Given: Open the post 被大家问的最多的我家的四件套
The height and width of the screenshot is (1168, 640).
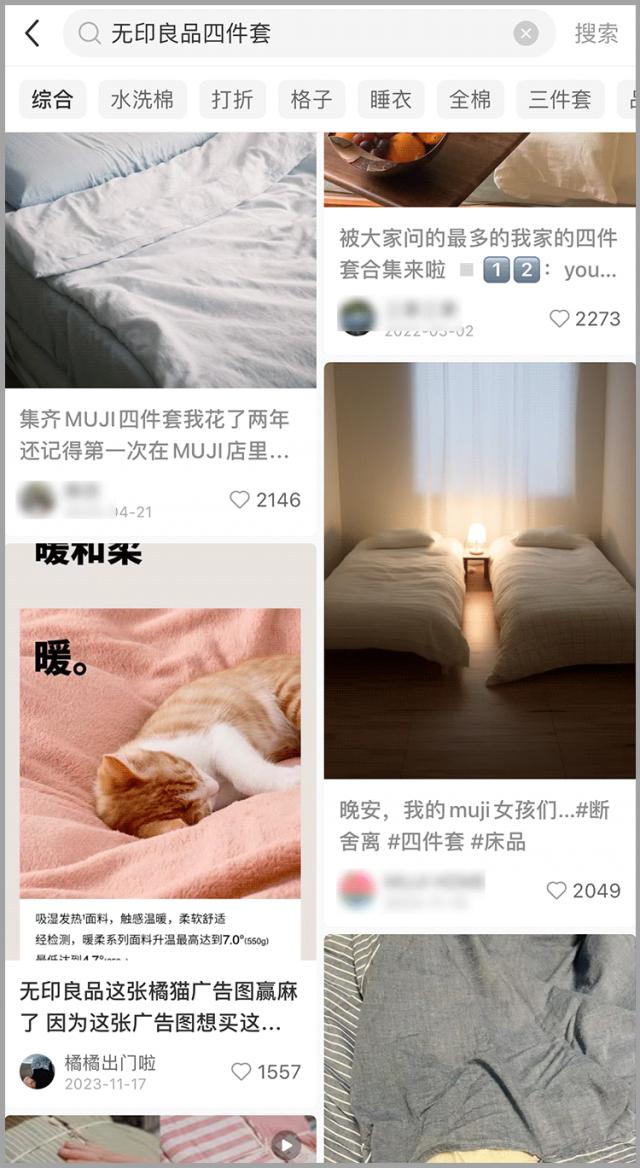Looking at the screenshot, I should [x=478, y=254].
